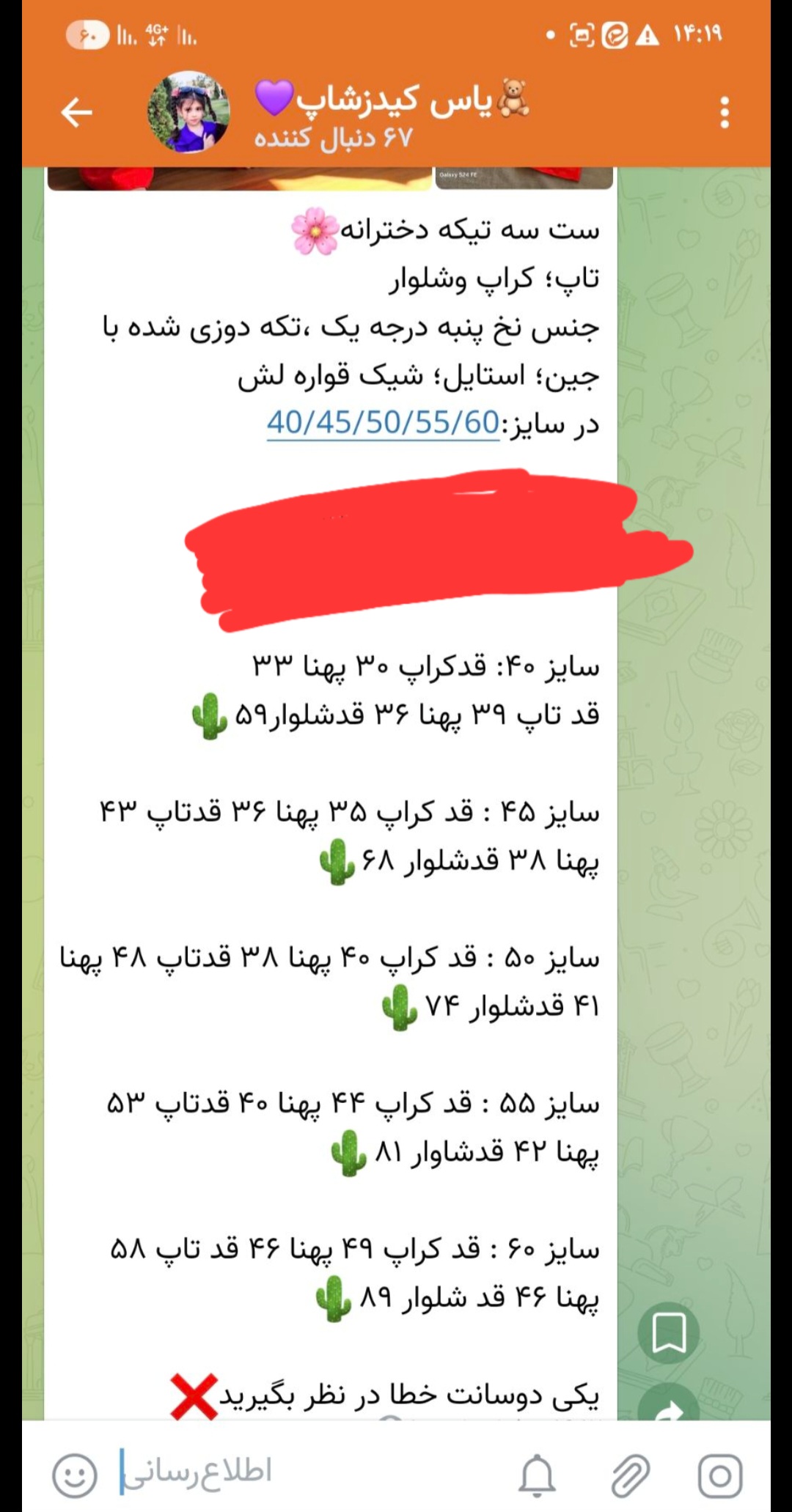Toggle the notification bell in the message bar
This screenshot has width=792, height=1512.
(537, 1475)
